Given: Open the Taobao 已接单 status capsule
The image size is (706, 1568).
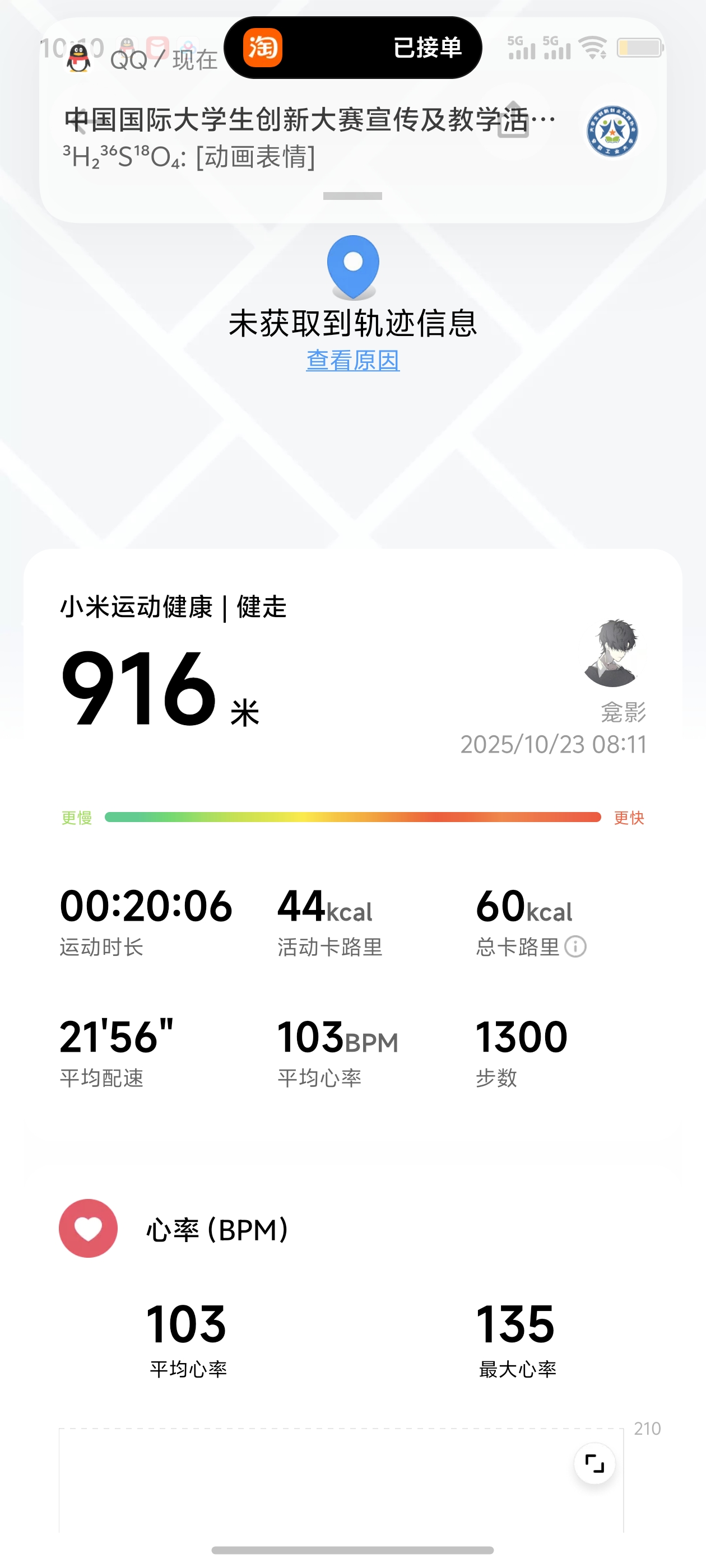Looking at the screenshot, I should [x=352, y=48].
